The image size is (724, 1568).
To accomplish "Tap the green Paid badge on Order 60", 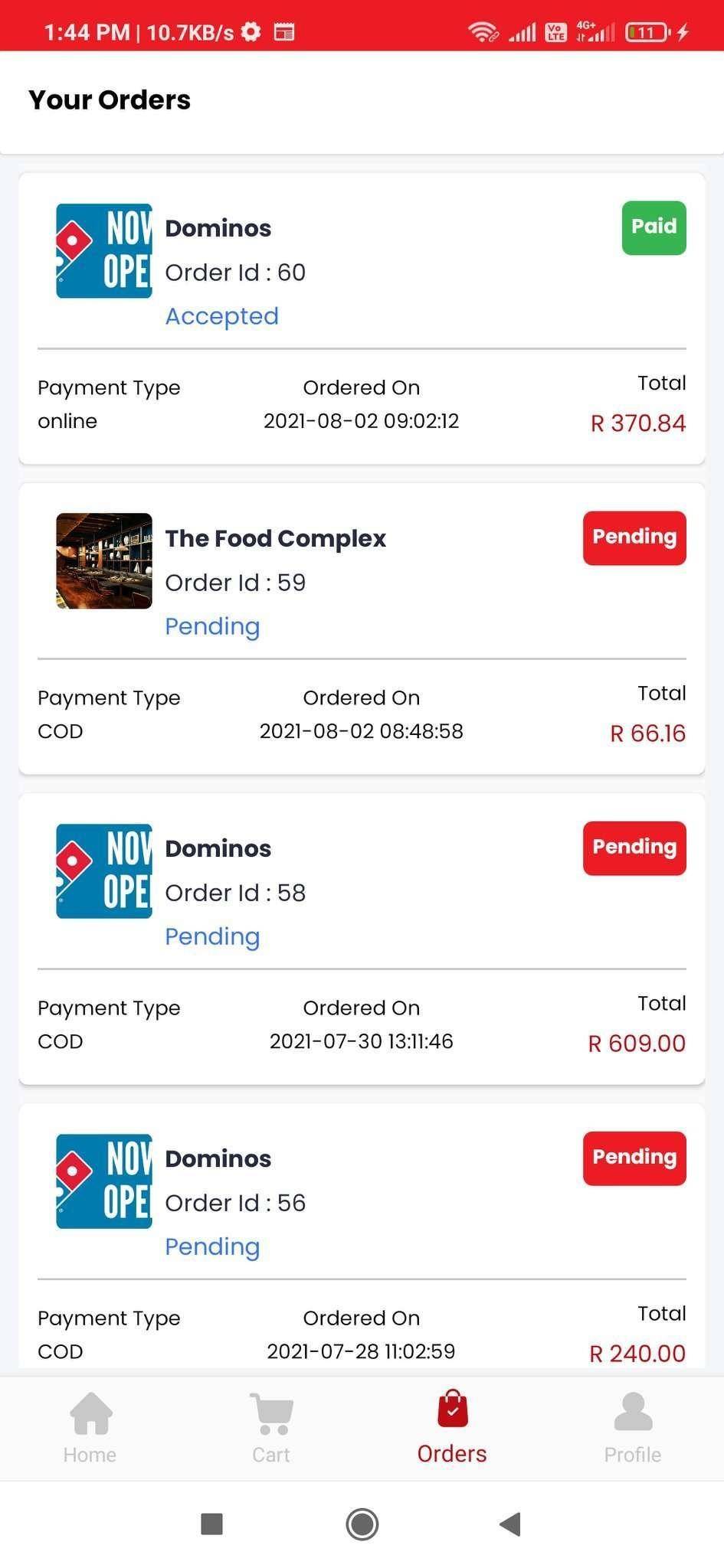I will click(x=654, y=227).
